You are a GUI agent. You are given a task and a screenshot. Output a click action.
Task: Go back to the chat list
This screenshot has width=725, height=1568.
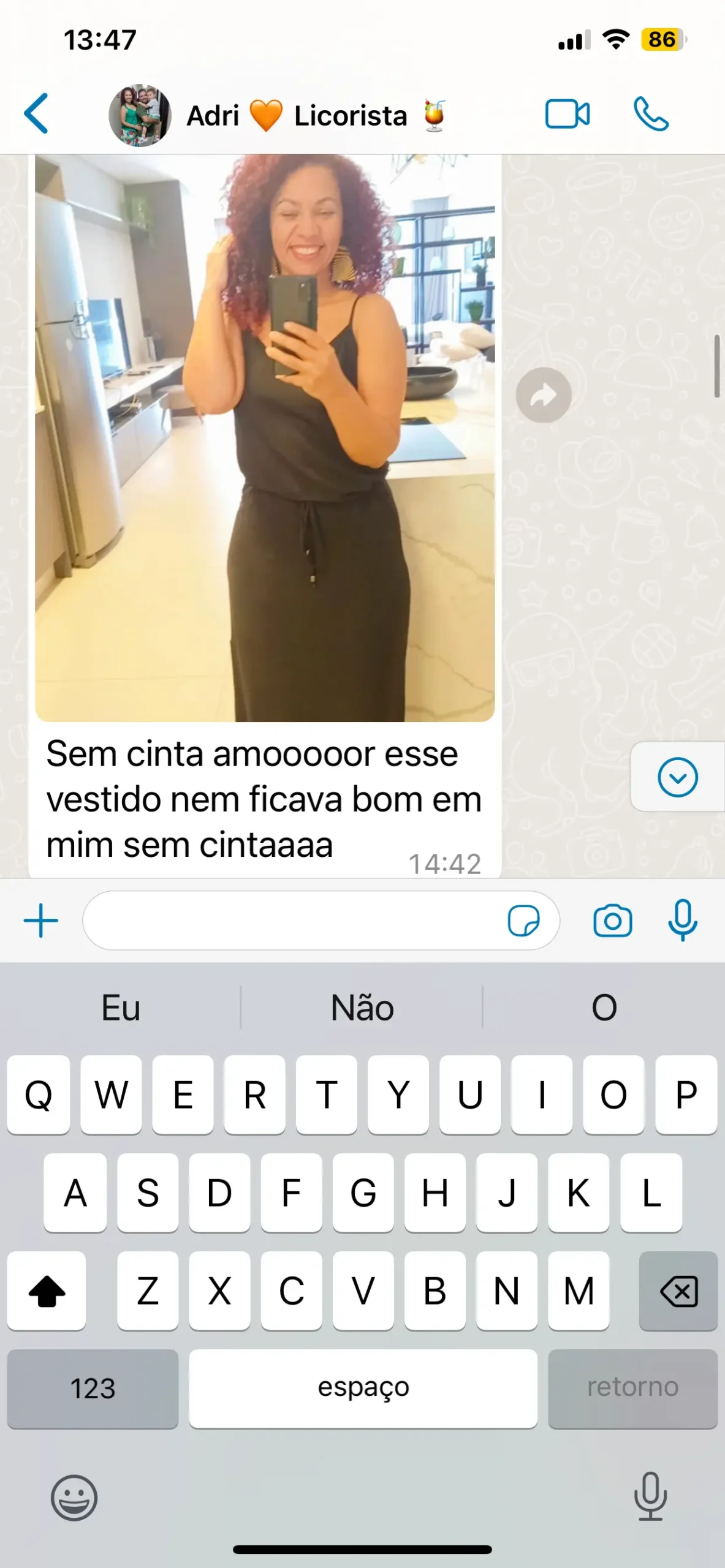click(x=36, y=113)
